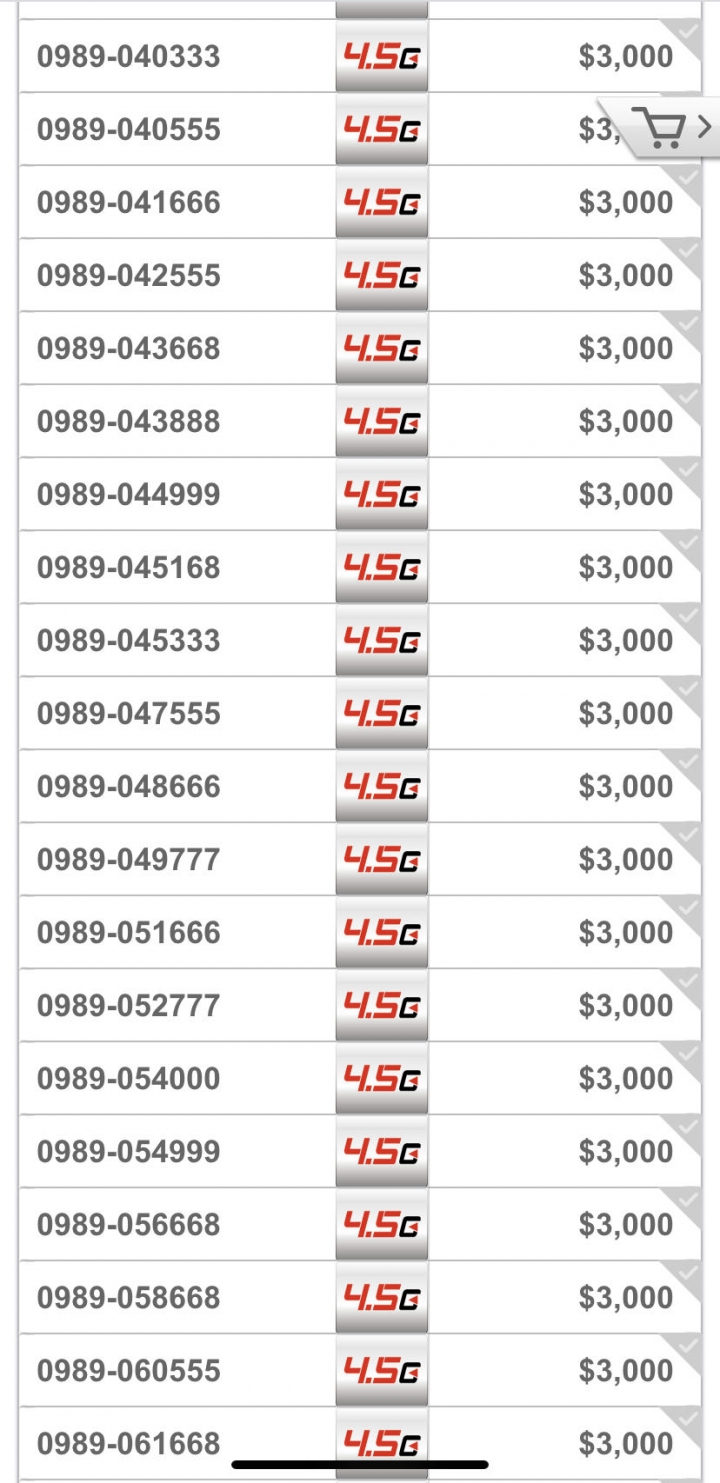Select number 0989-049777

point(360,859)
